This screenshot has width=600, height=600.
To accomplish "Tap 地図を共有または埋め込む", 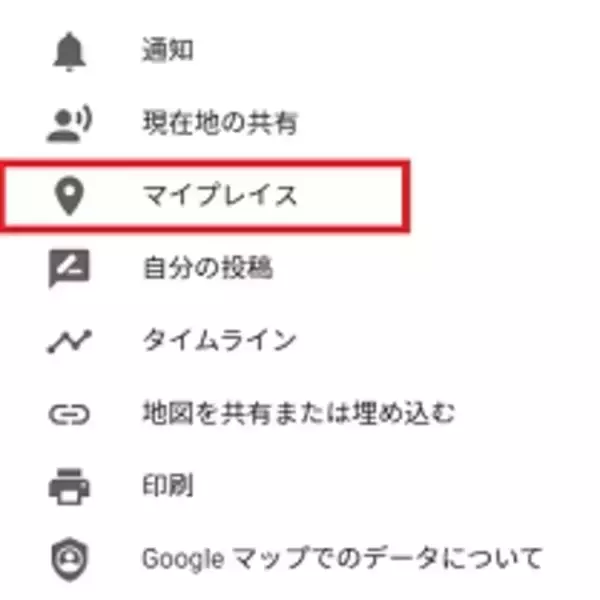I will click(x=298, y=412).
